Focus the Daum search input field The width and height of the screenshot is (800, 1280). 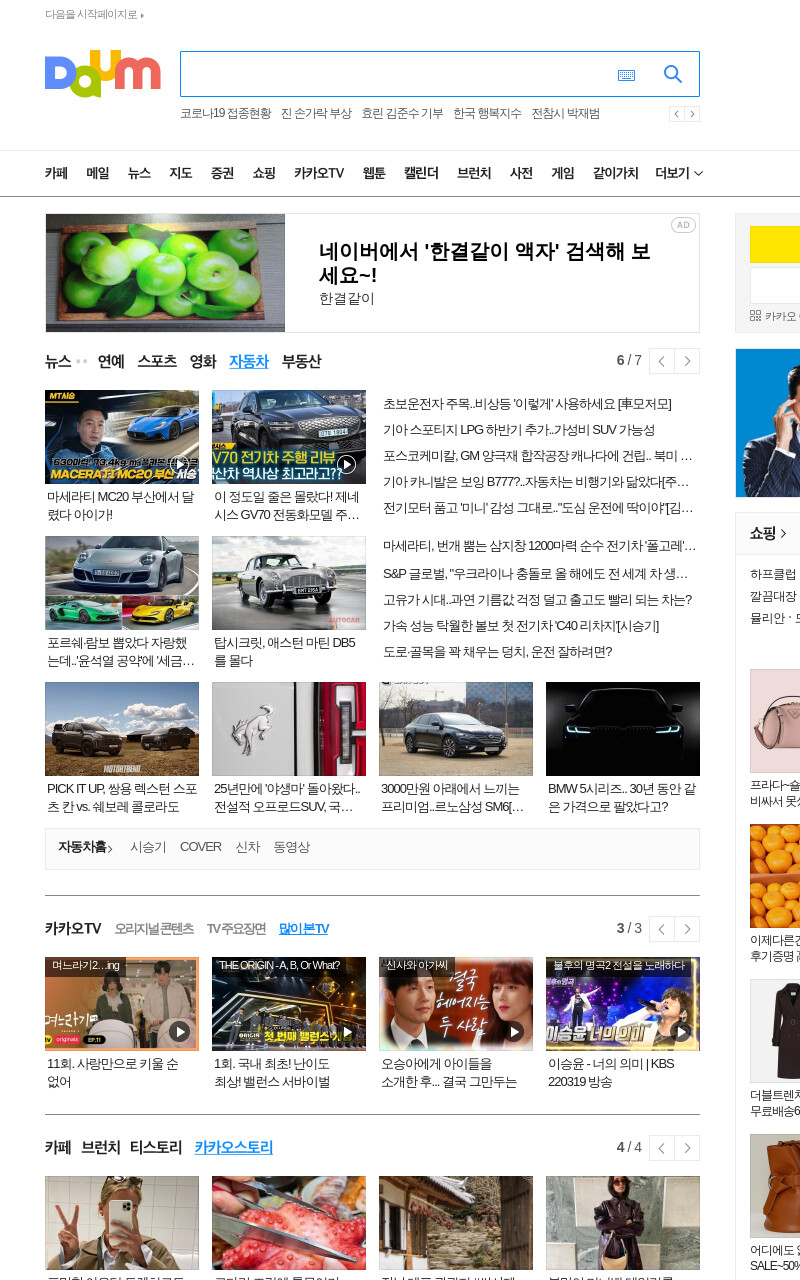click(395, 74)
